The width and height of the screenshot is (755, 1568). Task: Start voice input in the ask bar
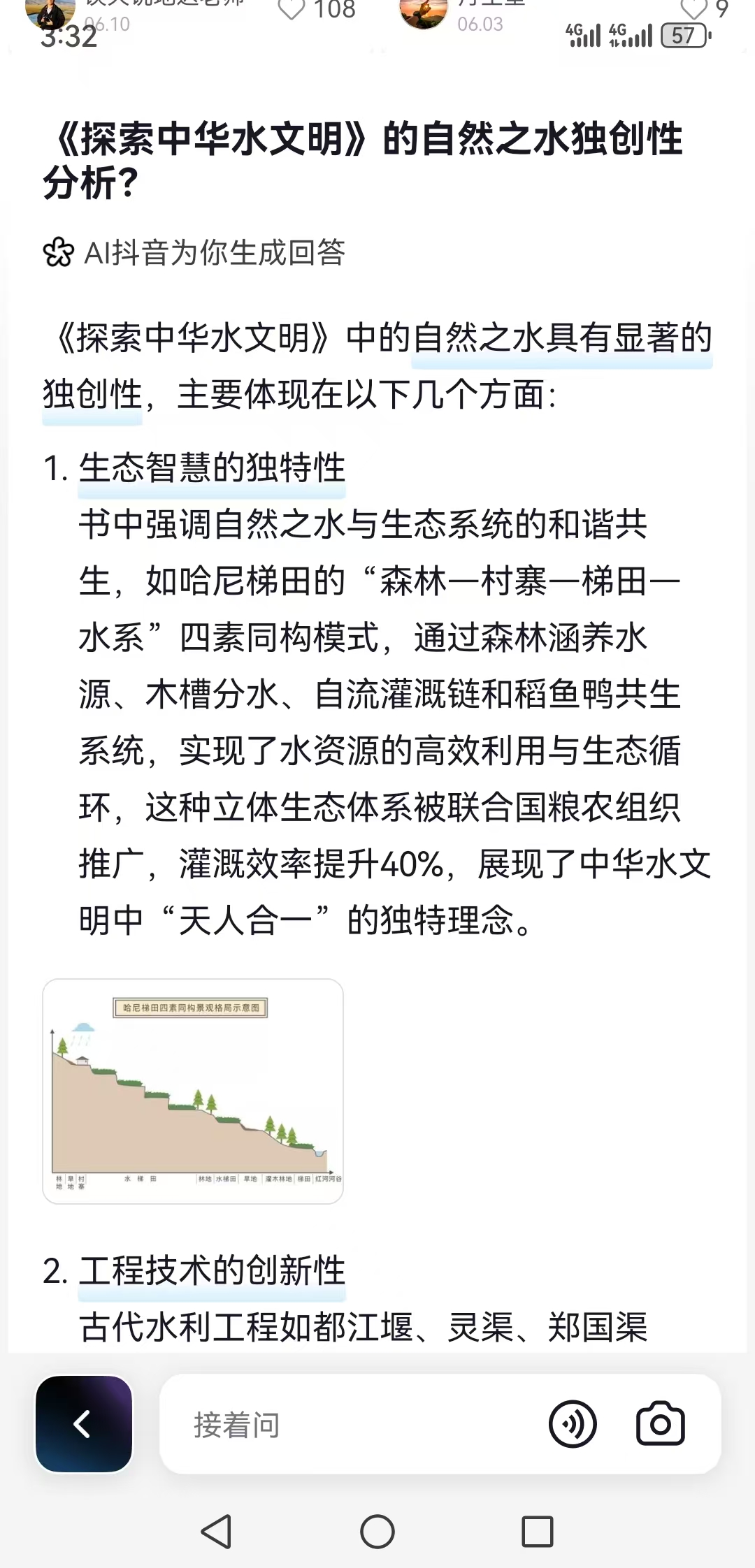[573, 1424]
